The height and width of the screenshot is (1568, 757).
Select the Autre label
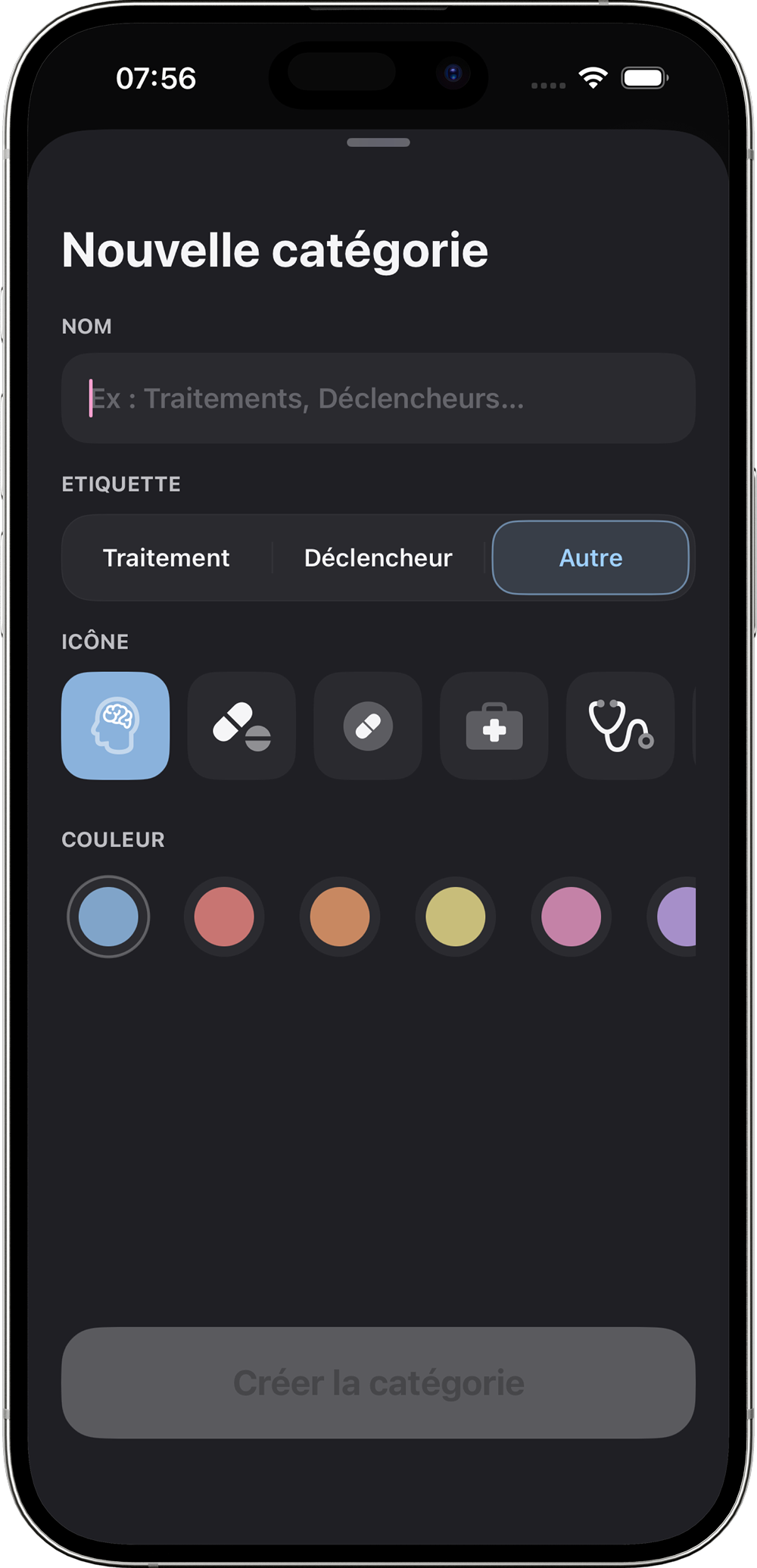590,558
